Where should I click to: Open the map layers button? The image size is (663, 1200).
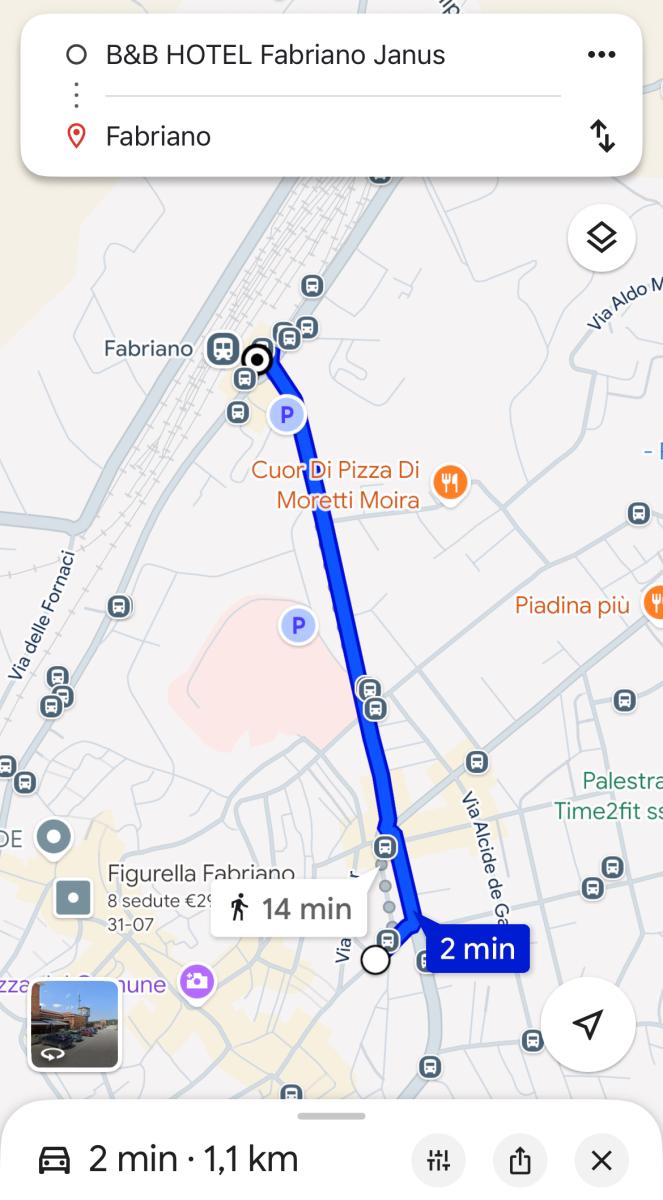tap(601, 238)
